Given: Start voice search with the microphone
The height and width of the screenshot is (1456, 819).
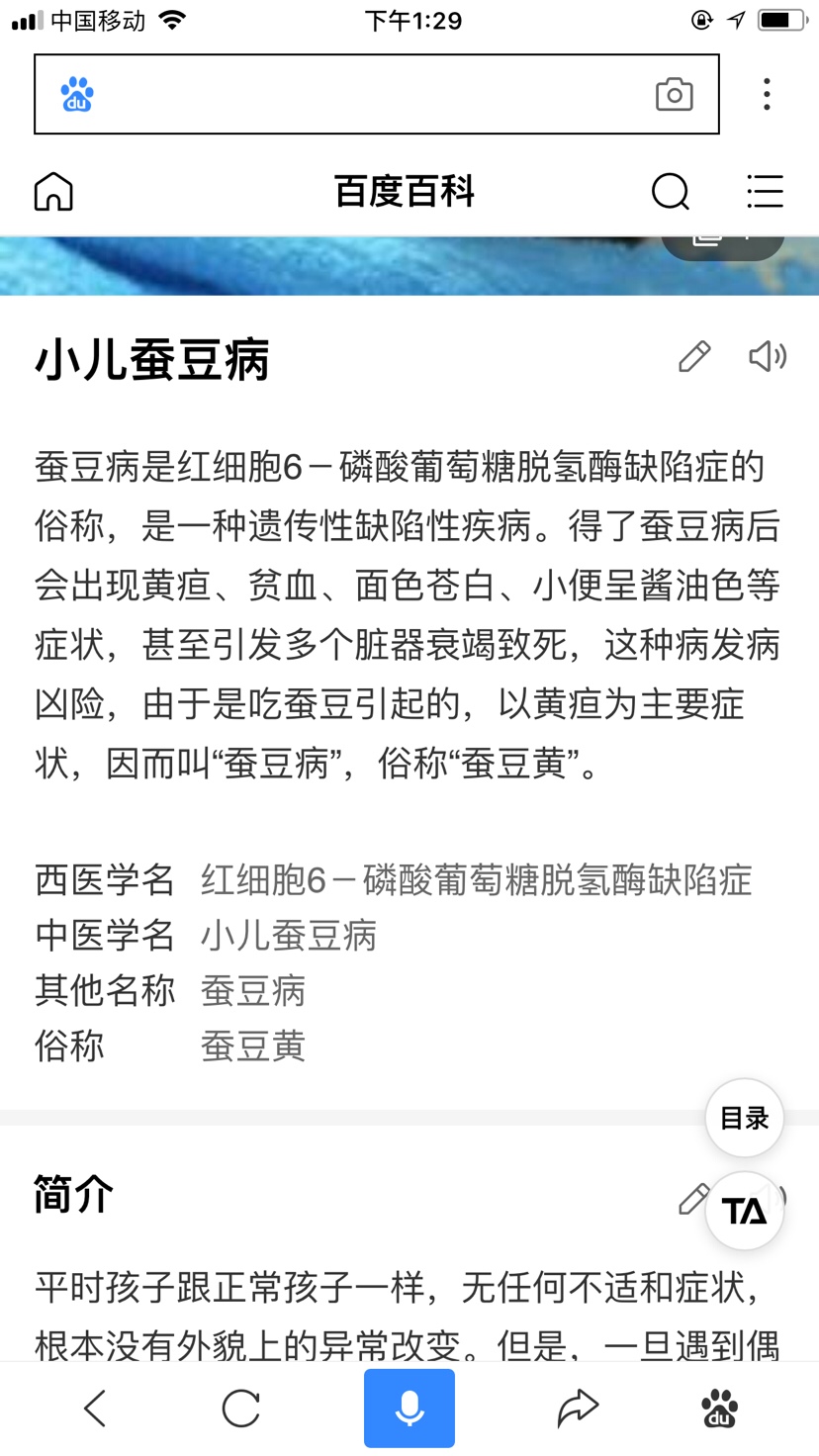Looking at the screenshot, I should [409, 1409].
